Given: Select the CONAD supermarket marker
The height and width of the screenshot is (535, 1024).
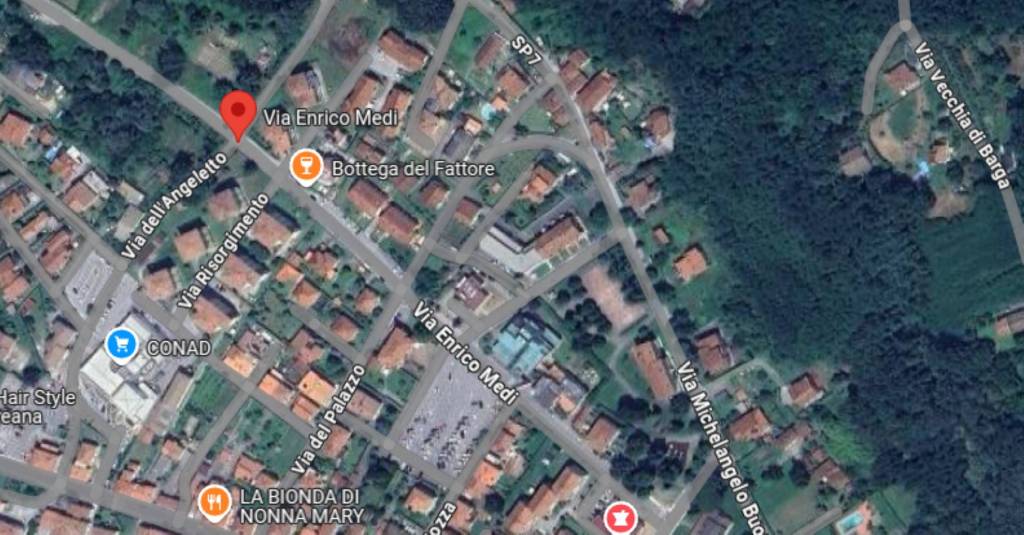Looking at the screenshot, I should 122,346.
